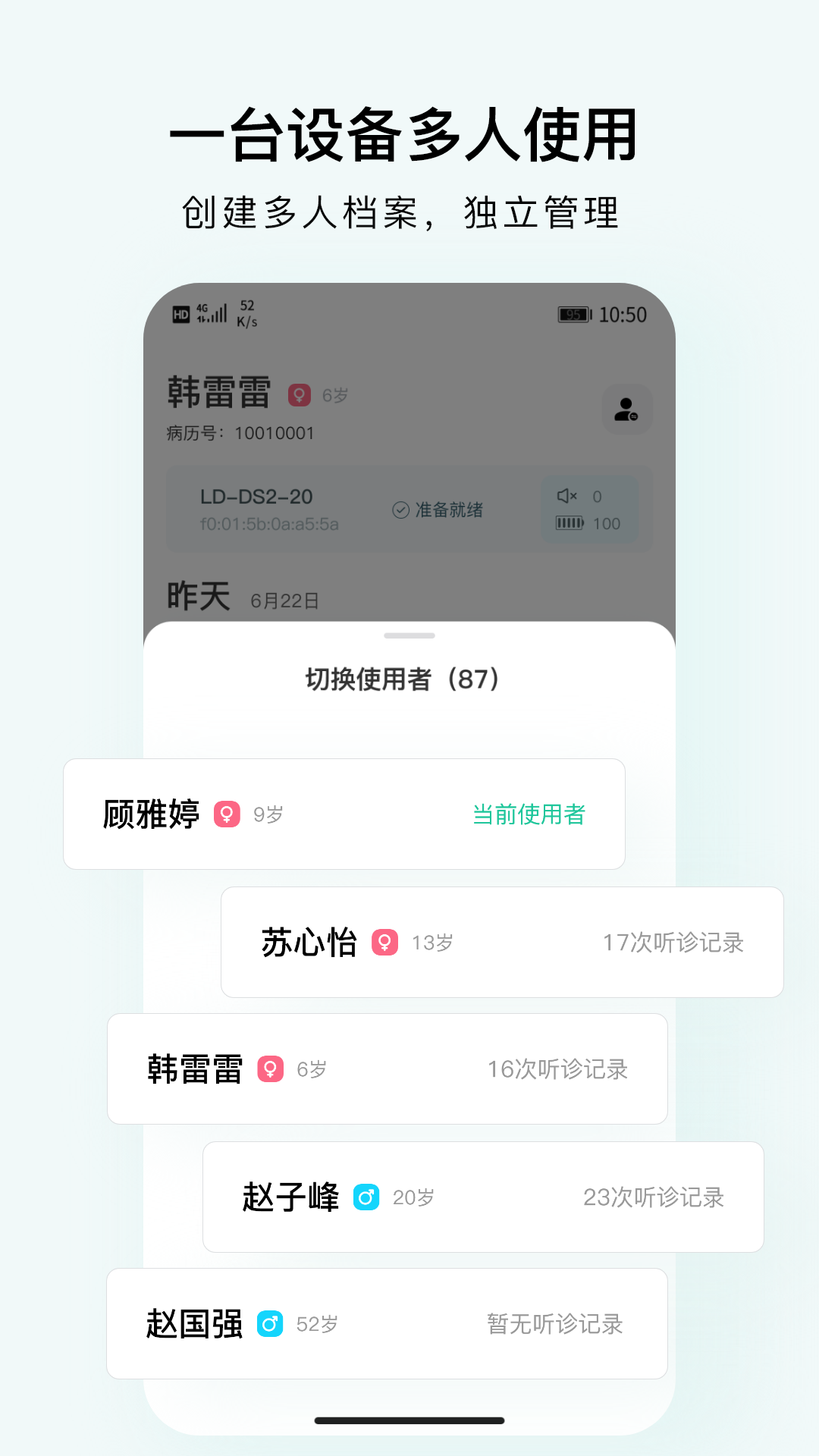Tap 苏心怡's female gender icon
The width and height of the screenshot is (819, 1456).
pos(388,943)
